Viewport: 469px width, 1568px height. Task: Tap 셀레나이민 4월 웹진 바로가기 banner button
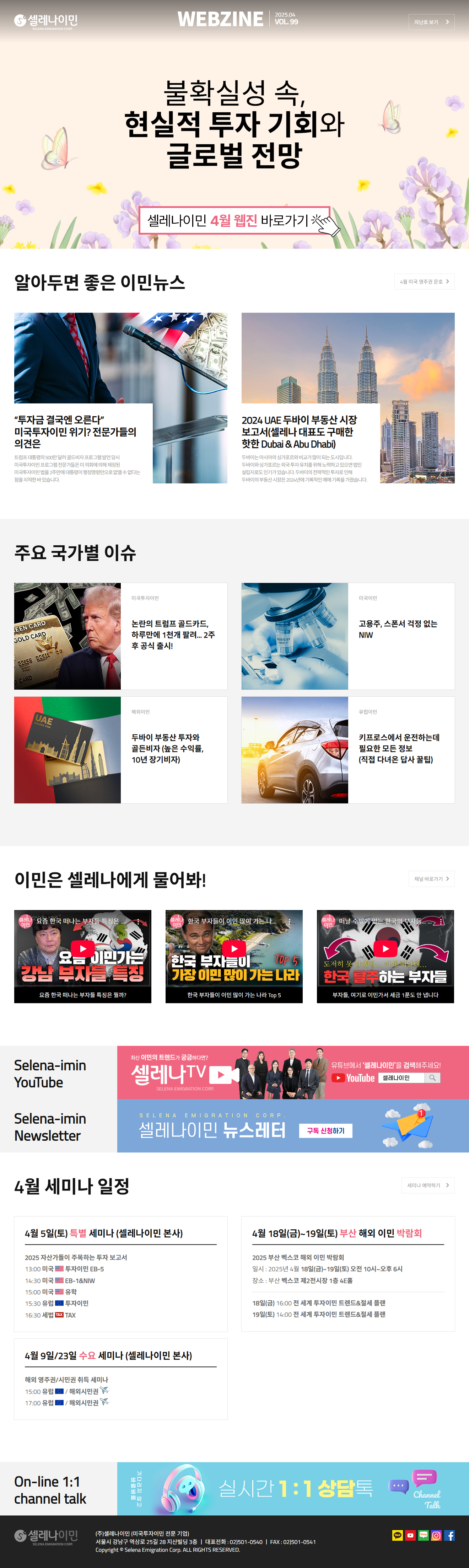pyautogui.click(x=234, y=220)
